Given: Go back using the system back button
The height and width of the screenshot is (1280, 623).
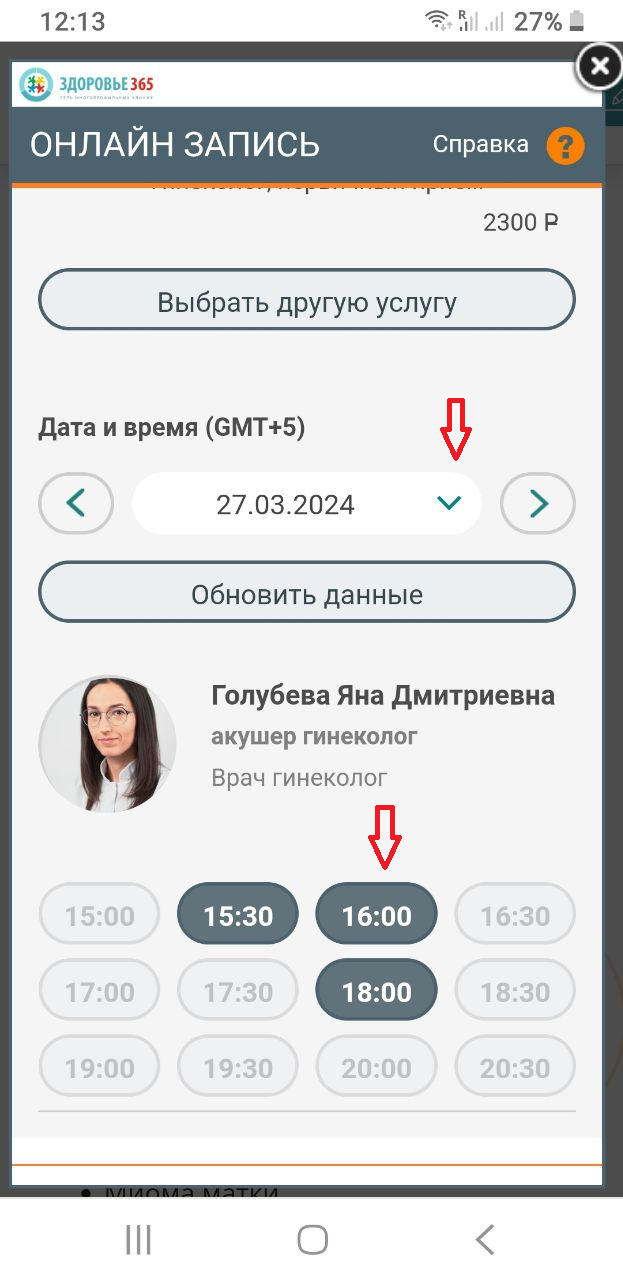Looking at the screenshot, I should tap(485, 1240).
